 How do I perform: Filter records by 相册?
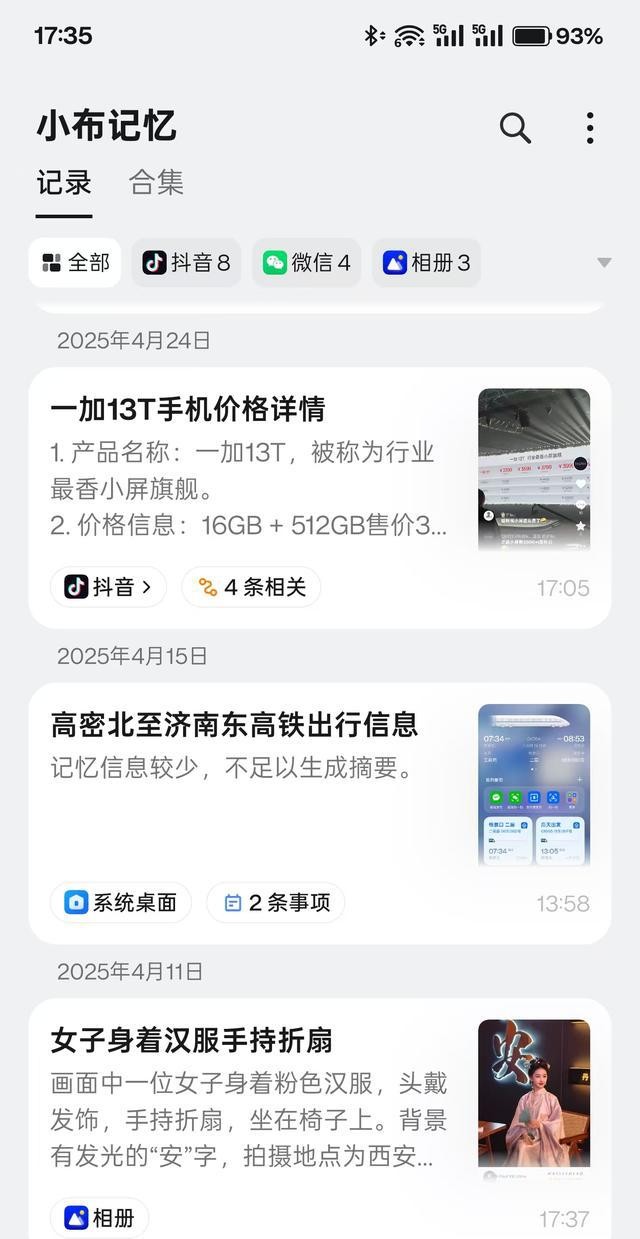(x=426, y=263)
